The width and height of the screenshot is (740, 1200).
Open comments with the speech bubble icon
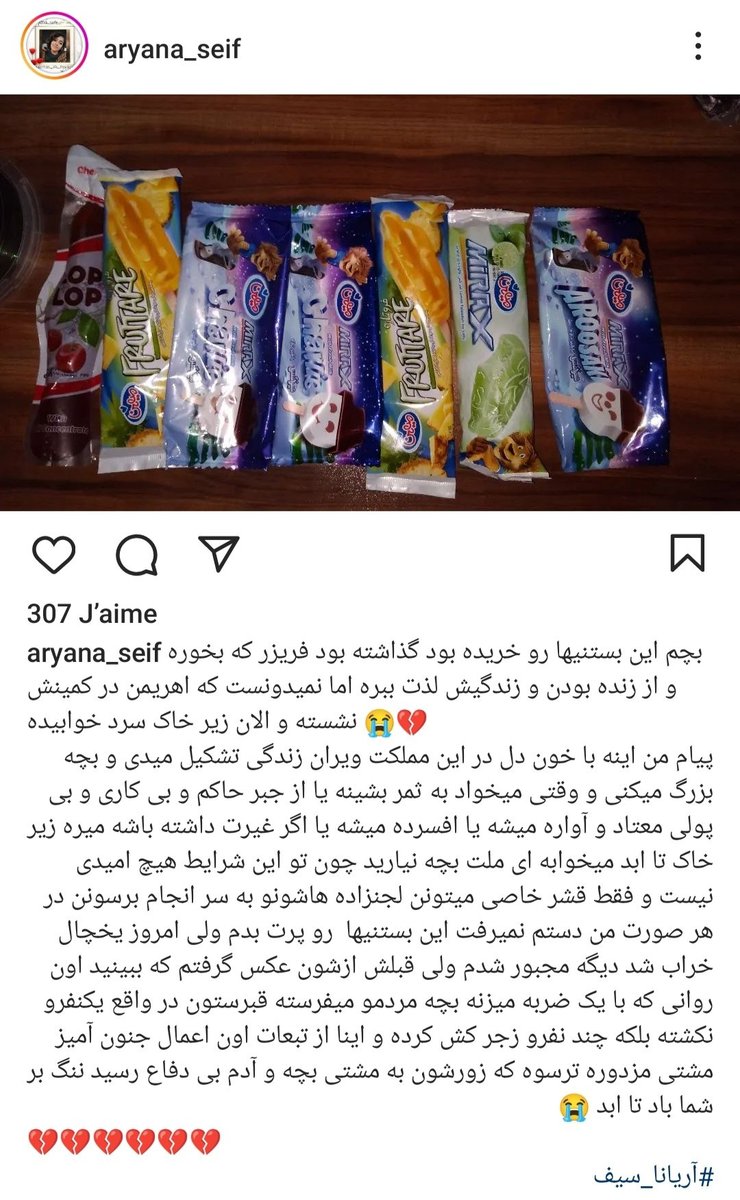(135, 553)
